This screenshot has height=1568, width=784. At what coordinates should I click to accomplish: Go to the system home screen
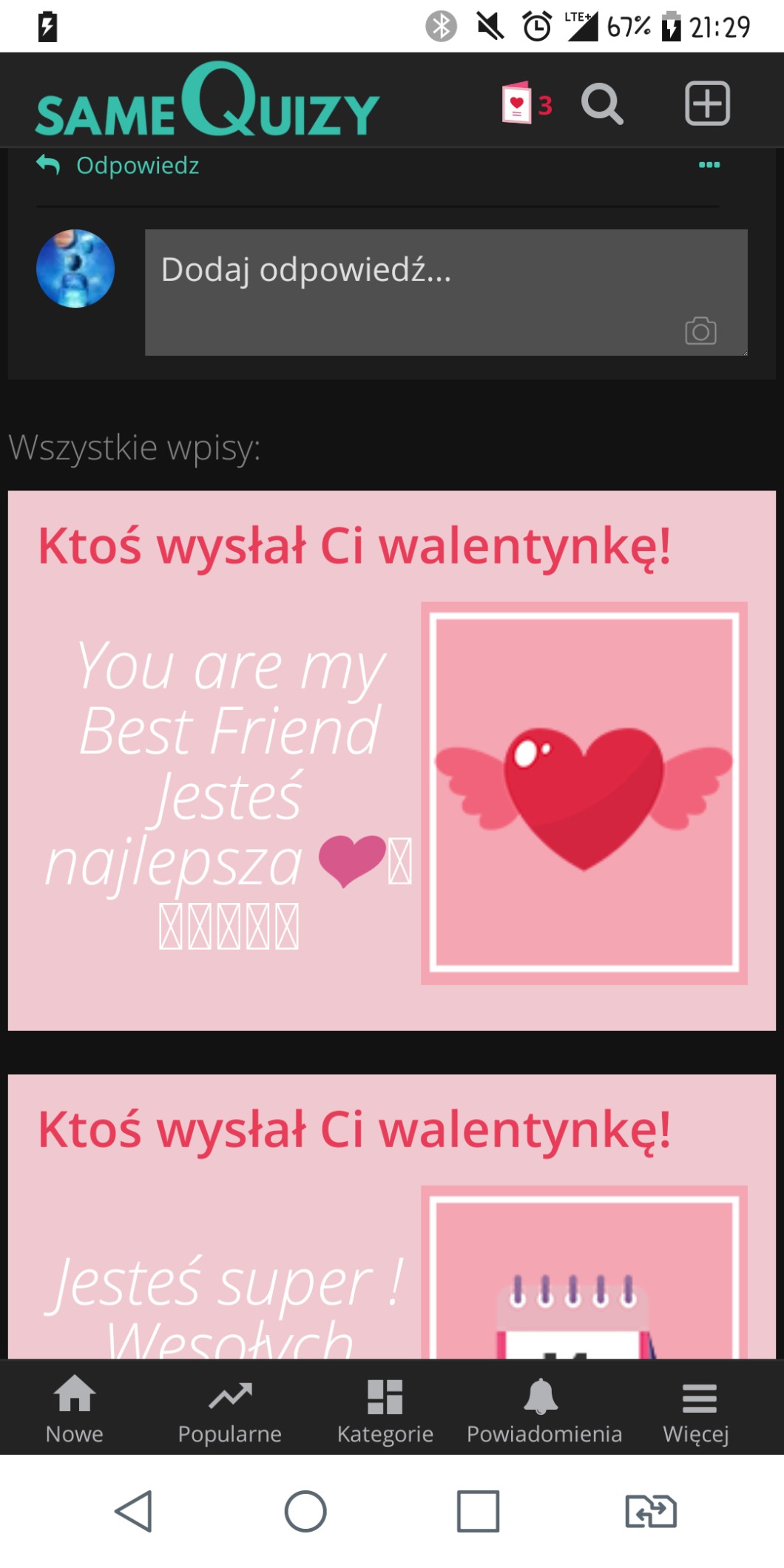click(x=305, y=1511)
